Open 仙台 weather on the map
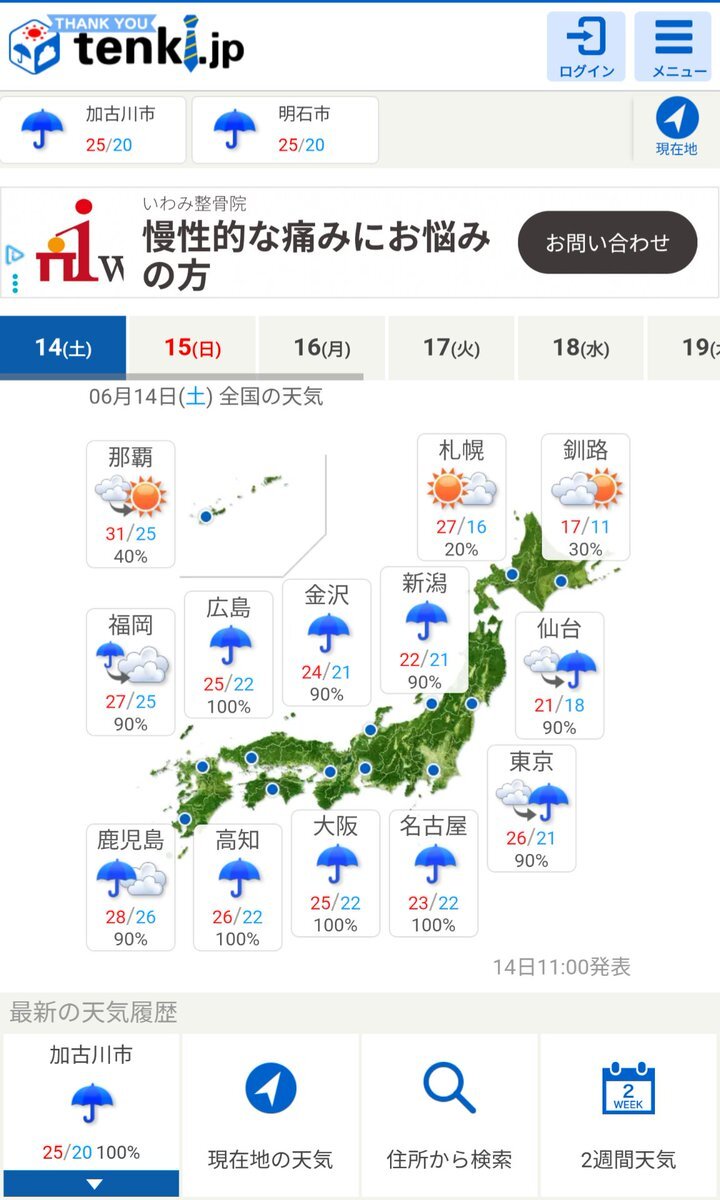720x1200 pixels. click(560, 675)
